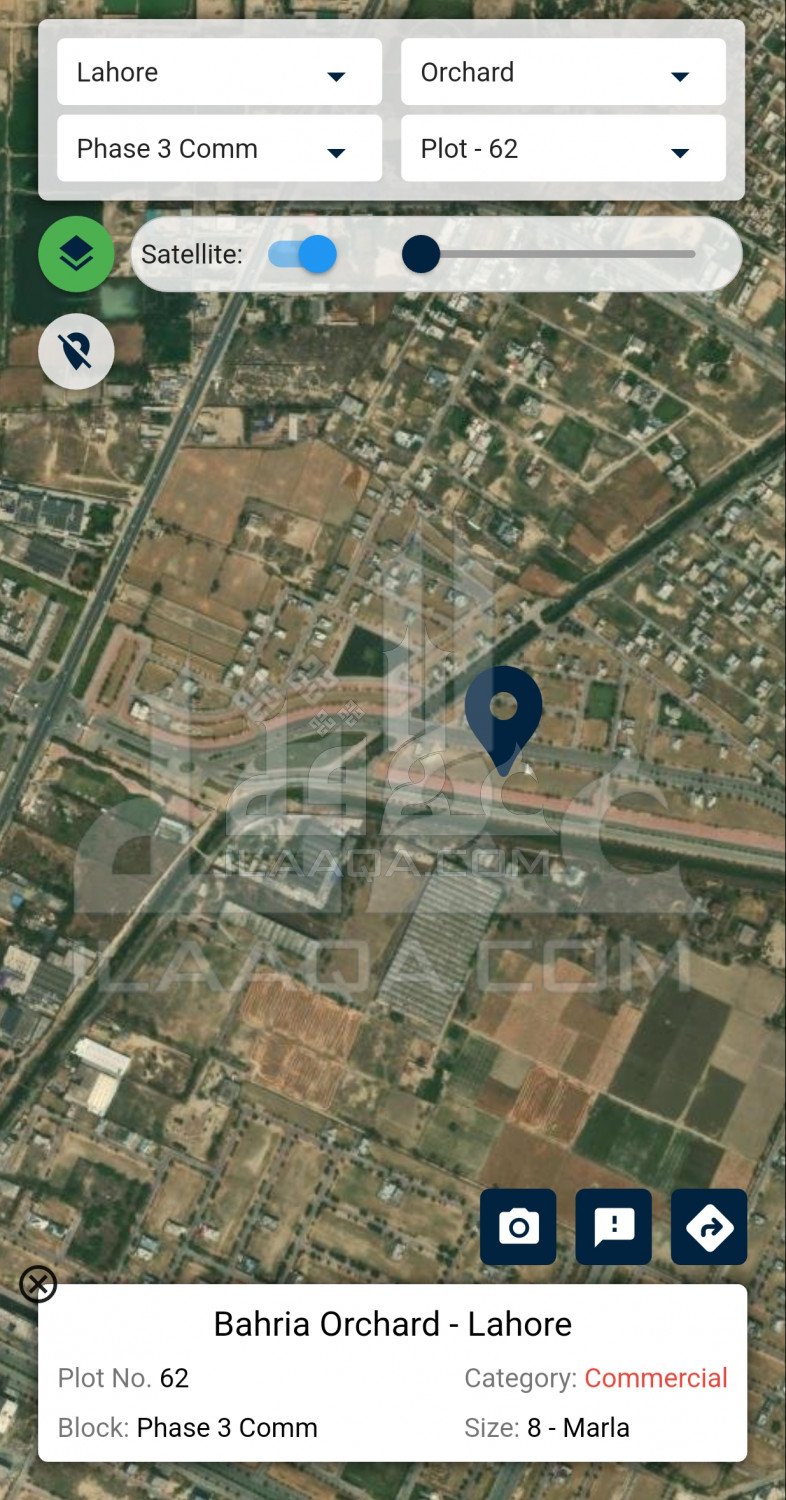Viewport: 786px width, 1500px height.
Task: Turn off the Satellite switch
Action: (x=303, y=254)
